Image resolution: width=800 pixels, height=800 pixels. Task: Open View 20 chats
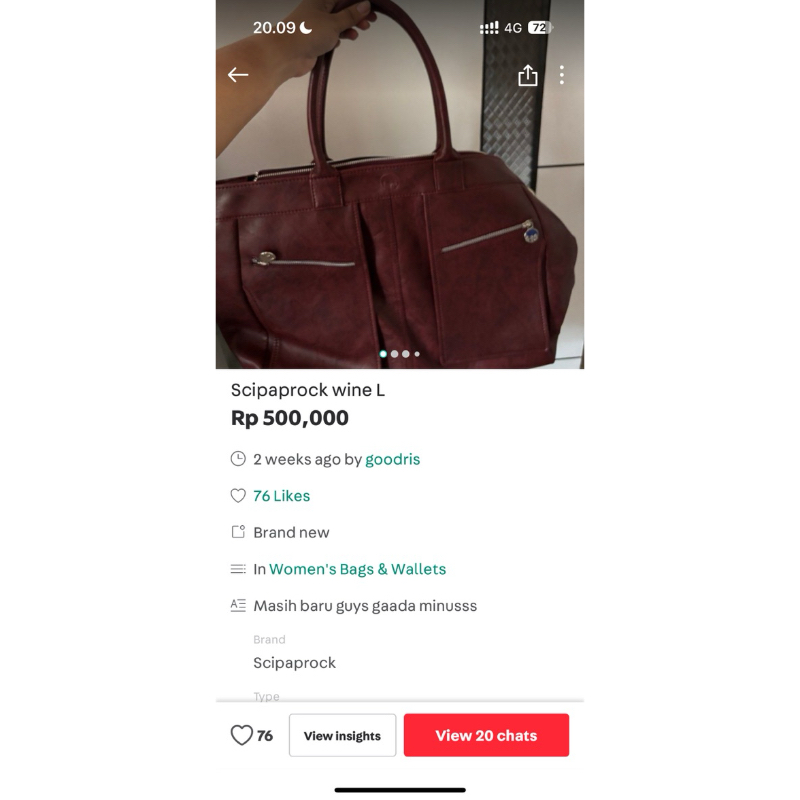tap(486, 735)
